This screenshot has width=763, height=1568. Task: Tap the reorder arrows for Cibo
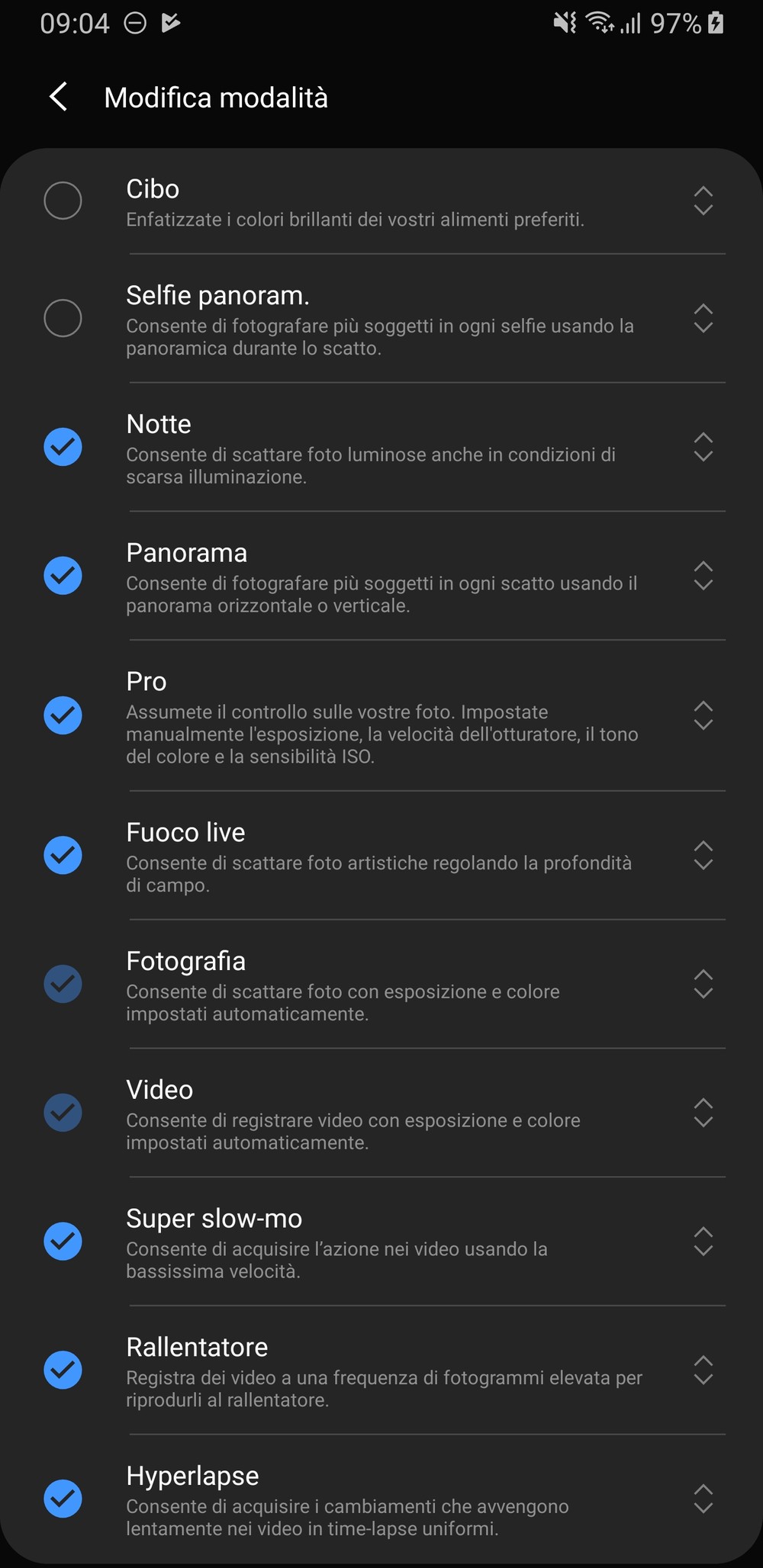[x=703, y=201]
